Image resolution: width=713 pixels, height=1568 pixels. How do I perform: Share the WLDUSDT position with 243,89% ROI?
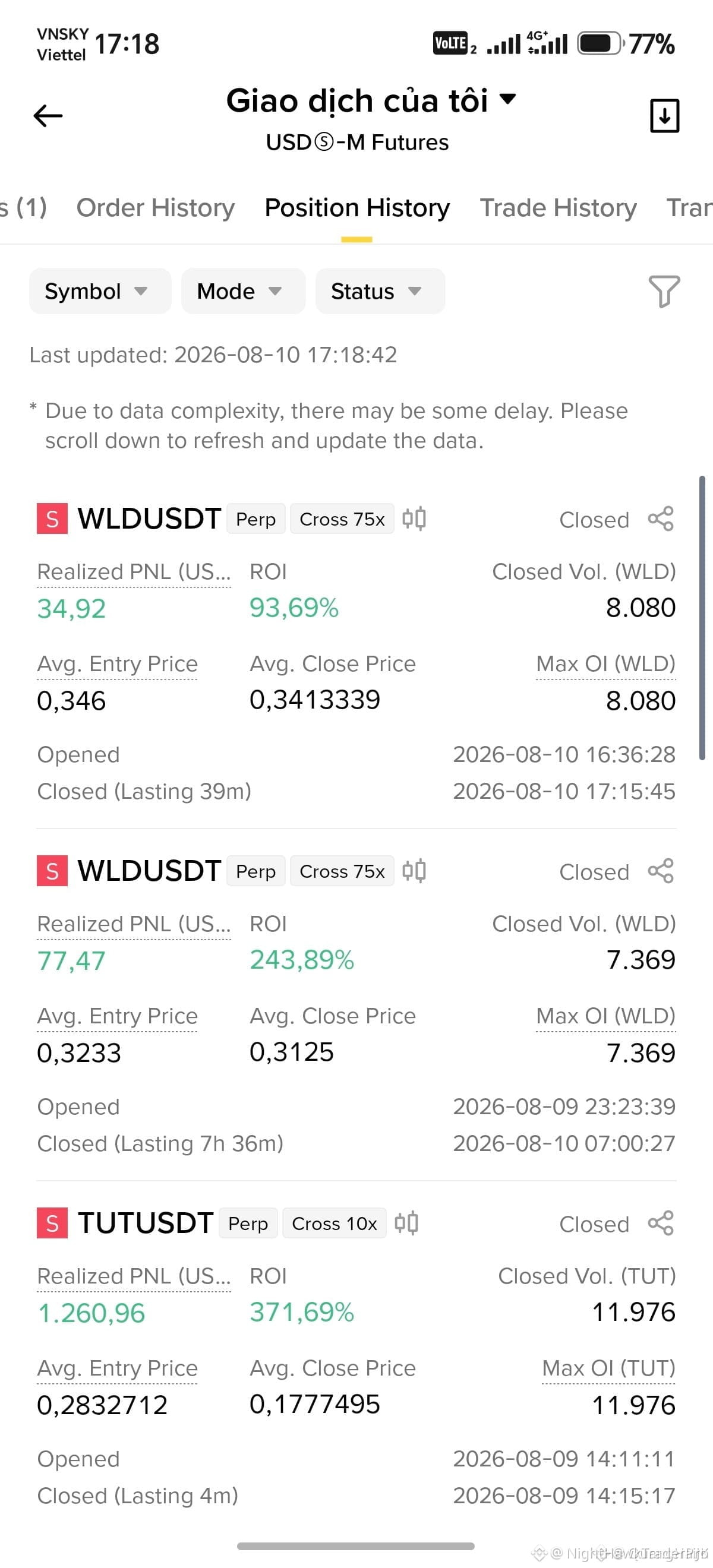[x=661, y=871]
